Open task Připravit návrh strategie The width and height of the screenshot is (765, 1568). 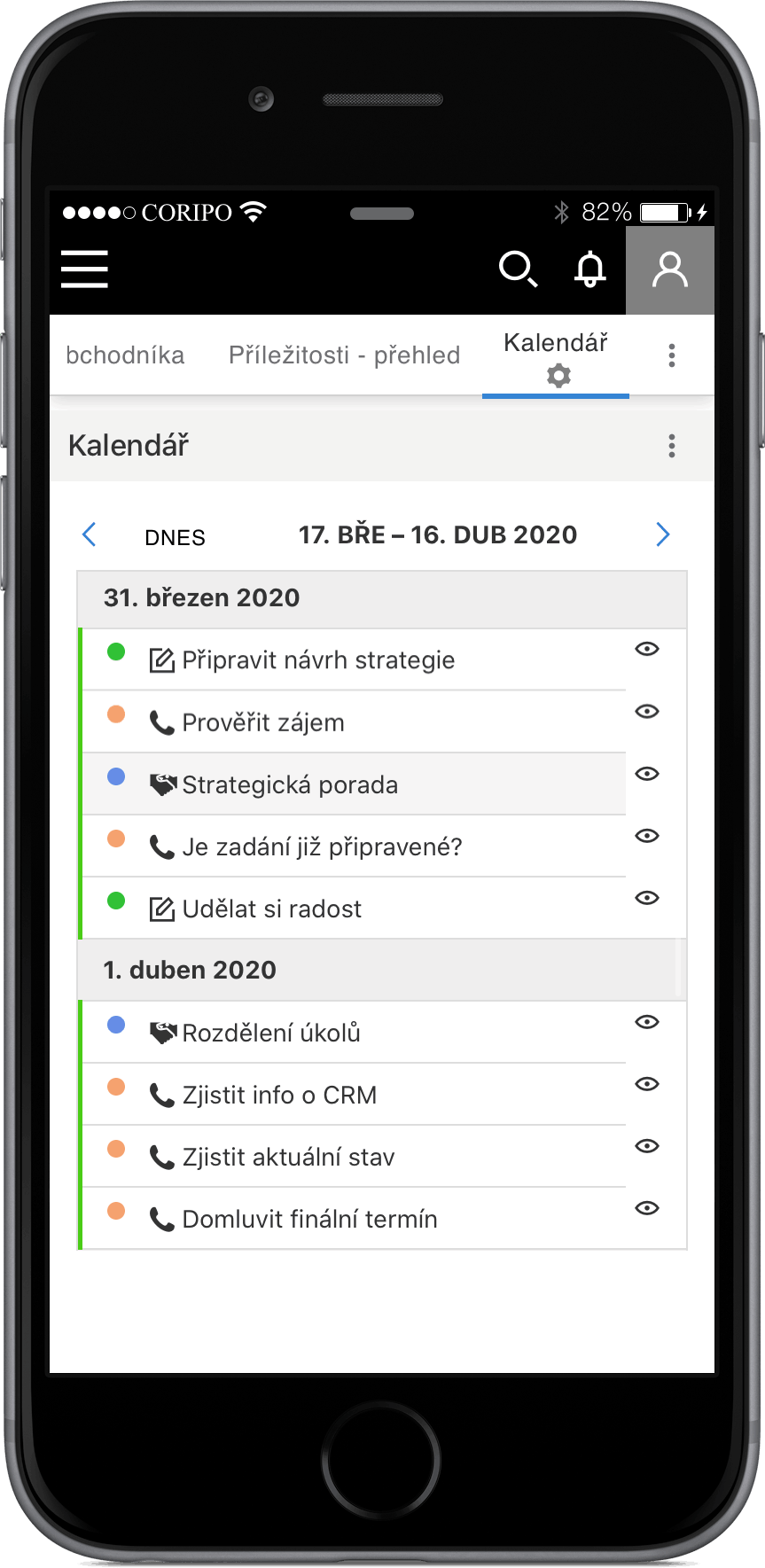pyautogui.click(x=318, y=660)
